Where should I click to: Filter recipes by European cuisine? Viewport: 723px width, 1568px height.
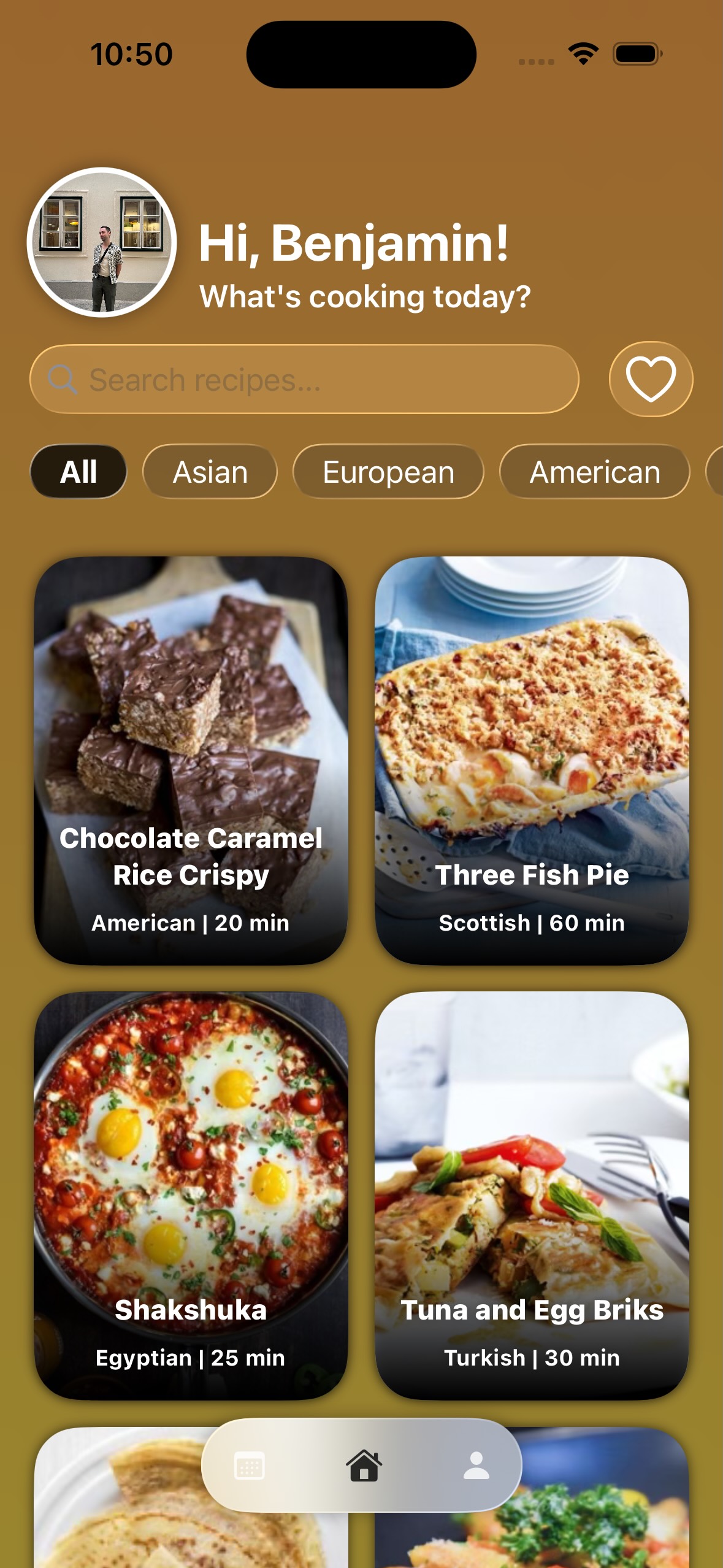pyautogui.click(x=388, y=472)
